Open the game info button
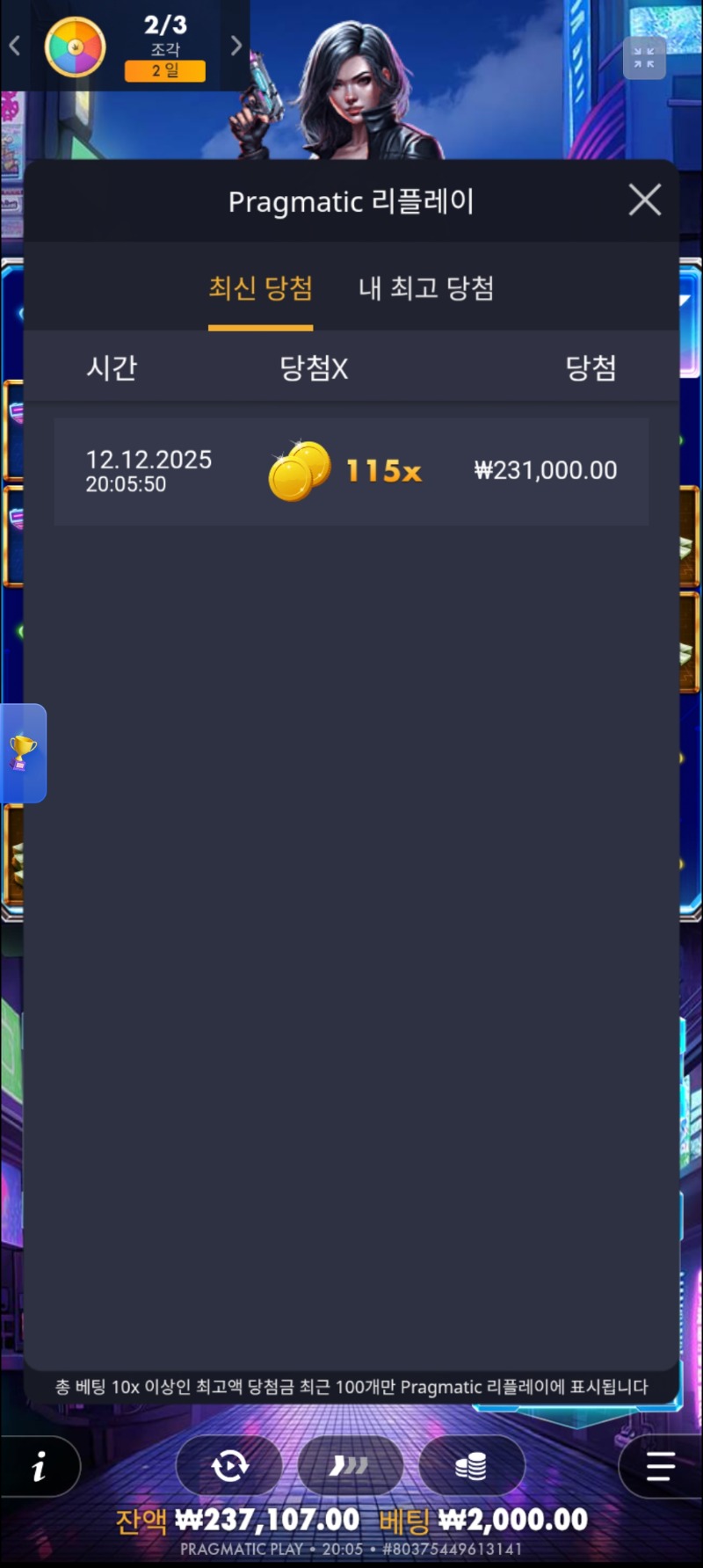703x1568 pixels. pos(39,1466)
